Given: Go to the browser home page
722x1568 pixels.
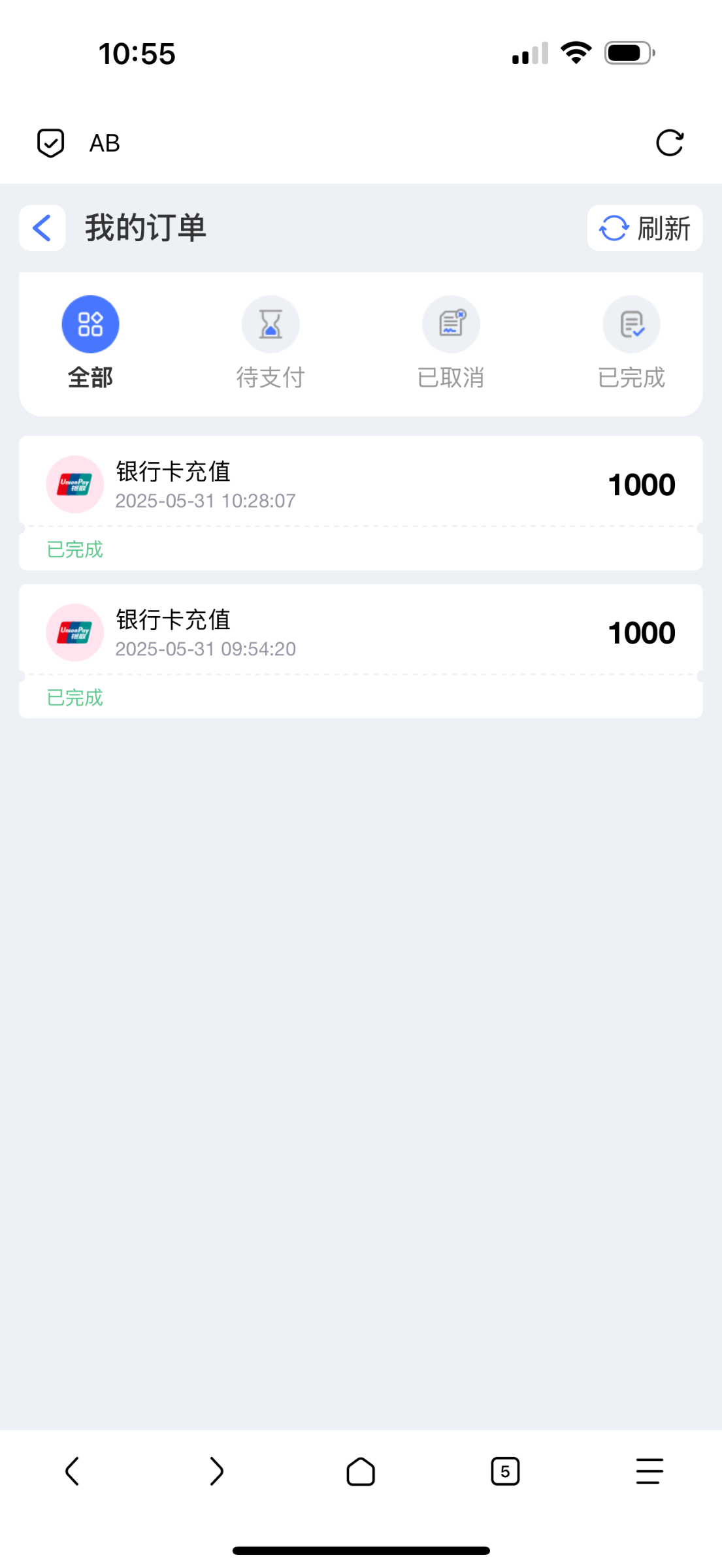Looking at the screenshot, I should [x=361, y=1471].
